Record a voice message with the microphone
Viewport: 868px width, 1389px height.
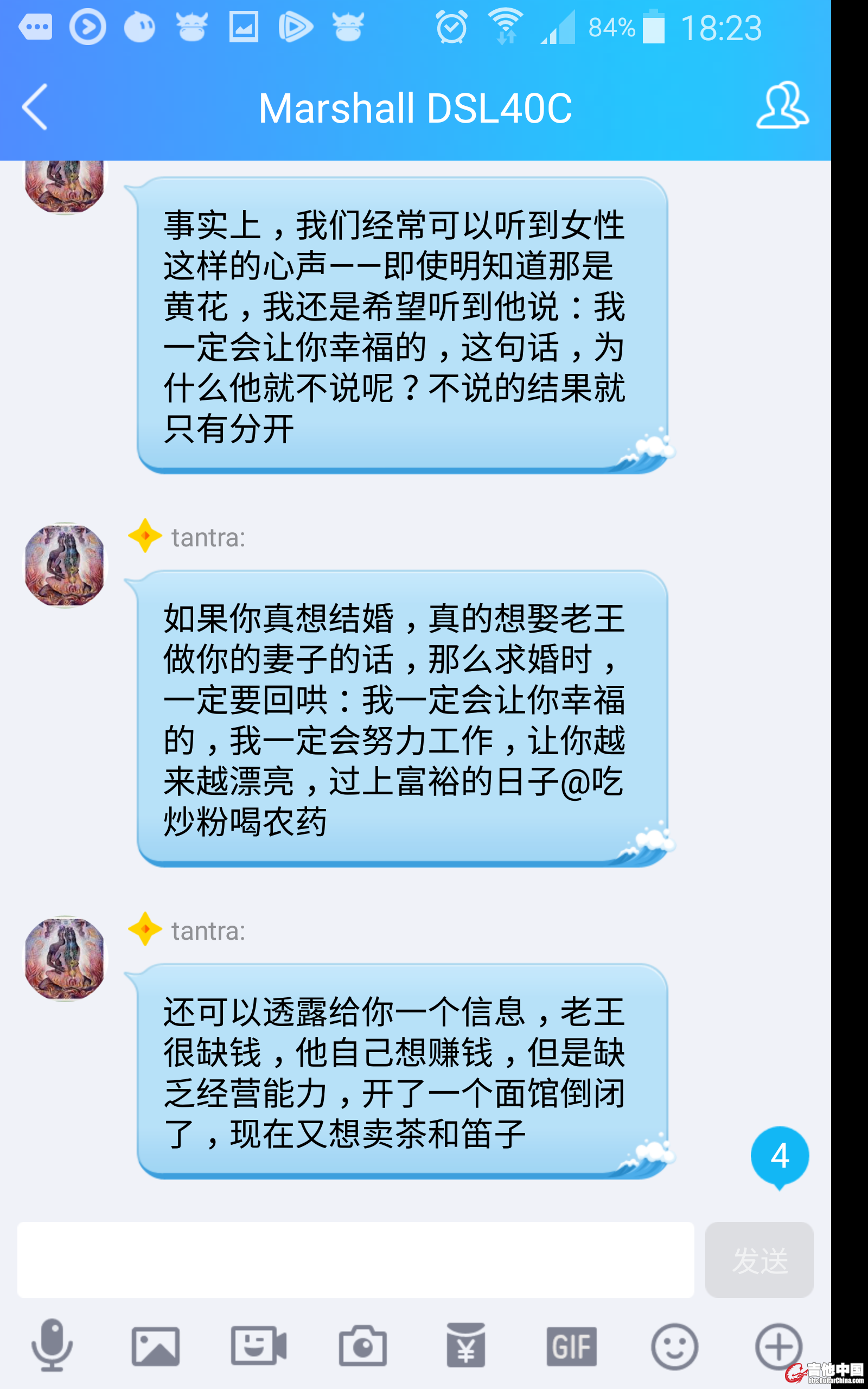tap(52, 1346)
